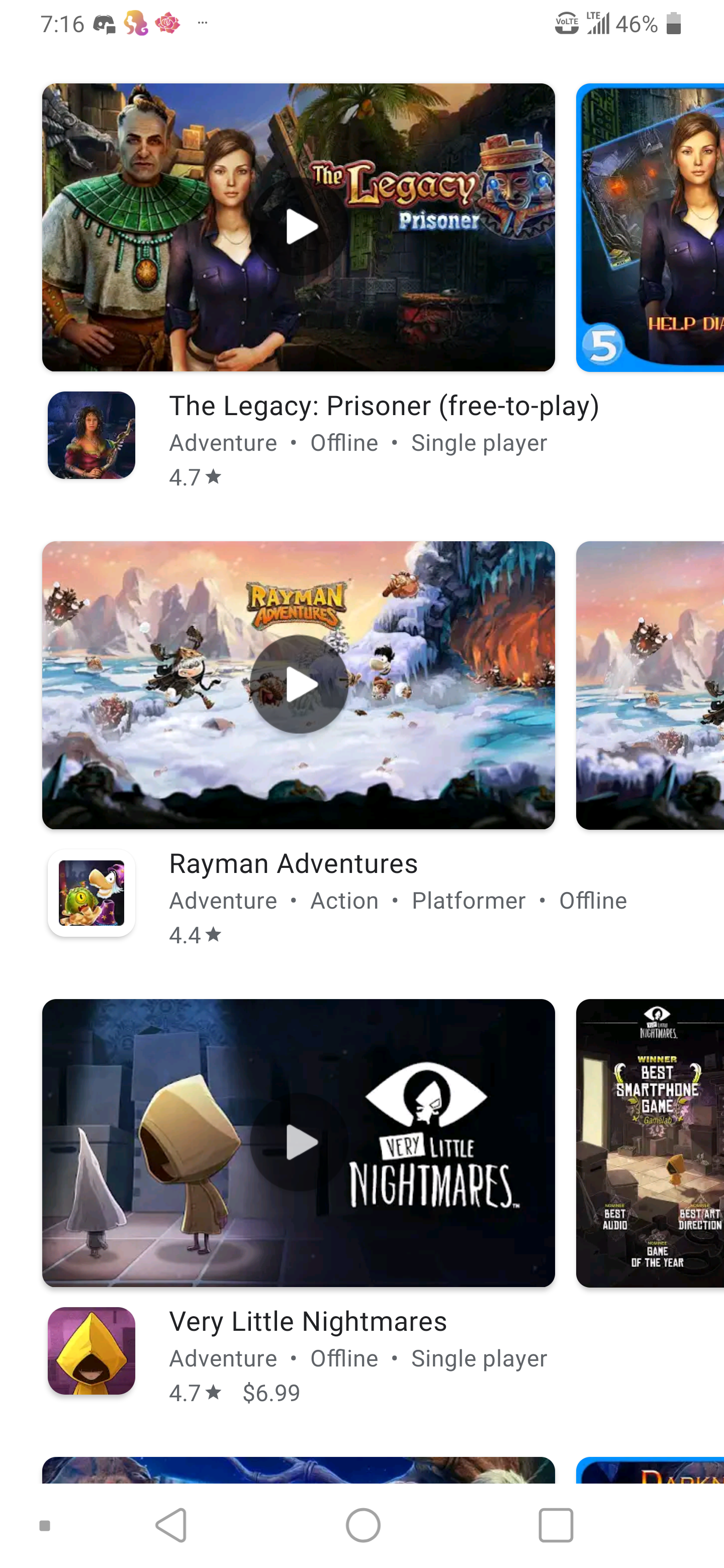Screen dimensions: 724x1568
Task: Open the recent apps overview
Action: (x=556, y=1525)
